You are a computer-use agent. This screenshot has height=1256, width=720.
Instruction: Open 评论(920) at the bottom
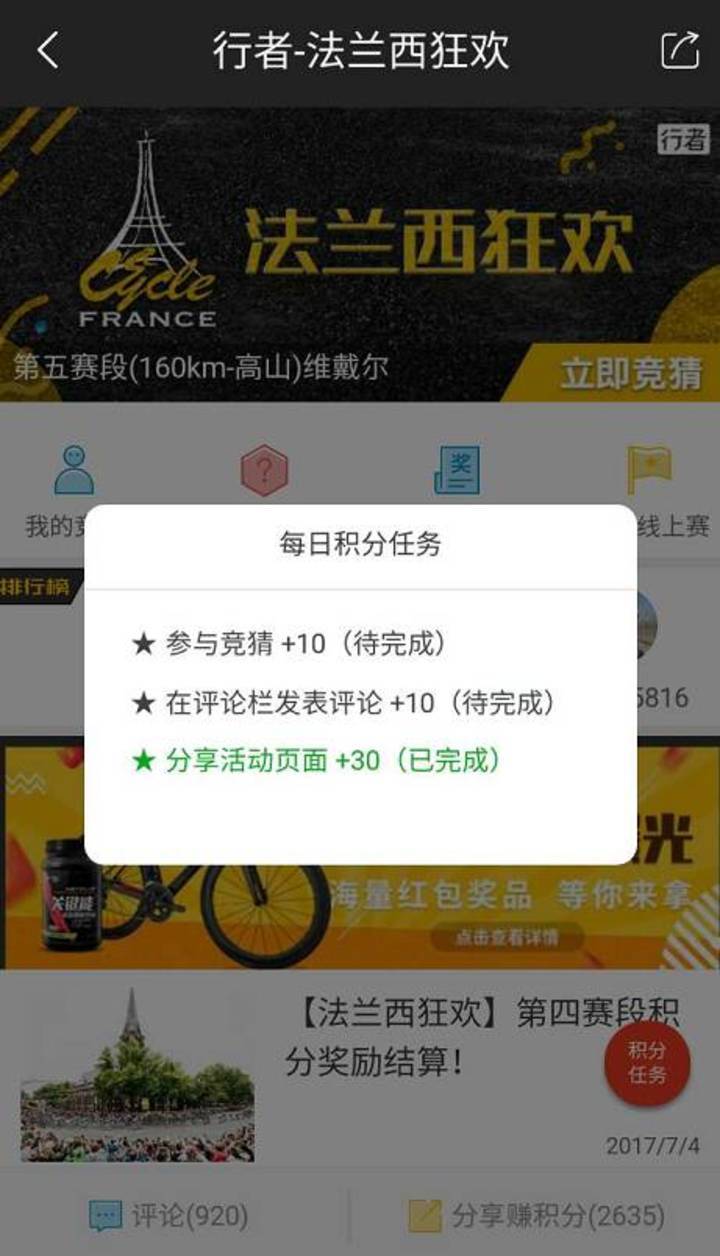pos(169,1215)
